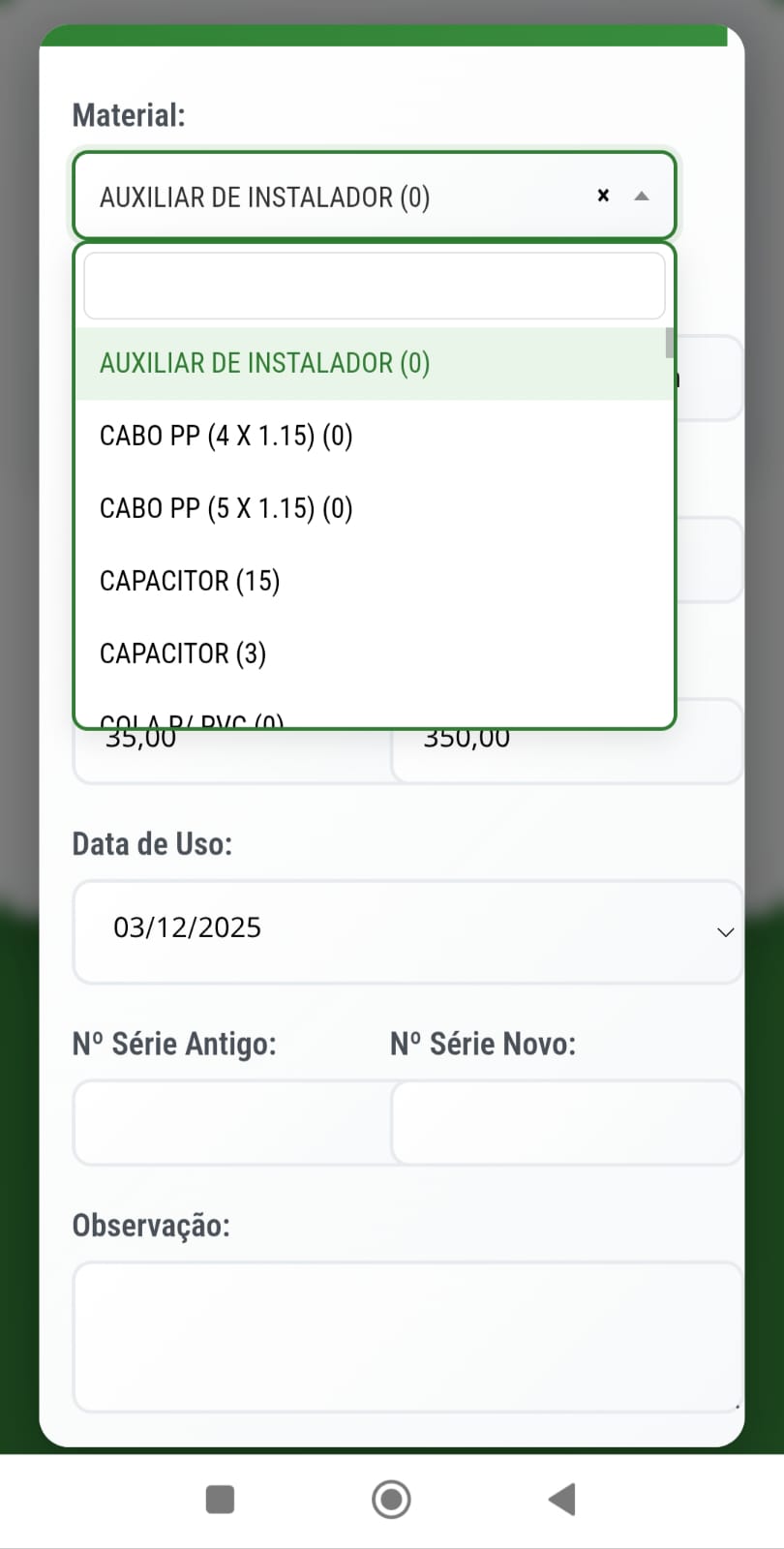Select AUXILIAR DE INSTALADOR (0) from the list

pos(264,362)
